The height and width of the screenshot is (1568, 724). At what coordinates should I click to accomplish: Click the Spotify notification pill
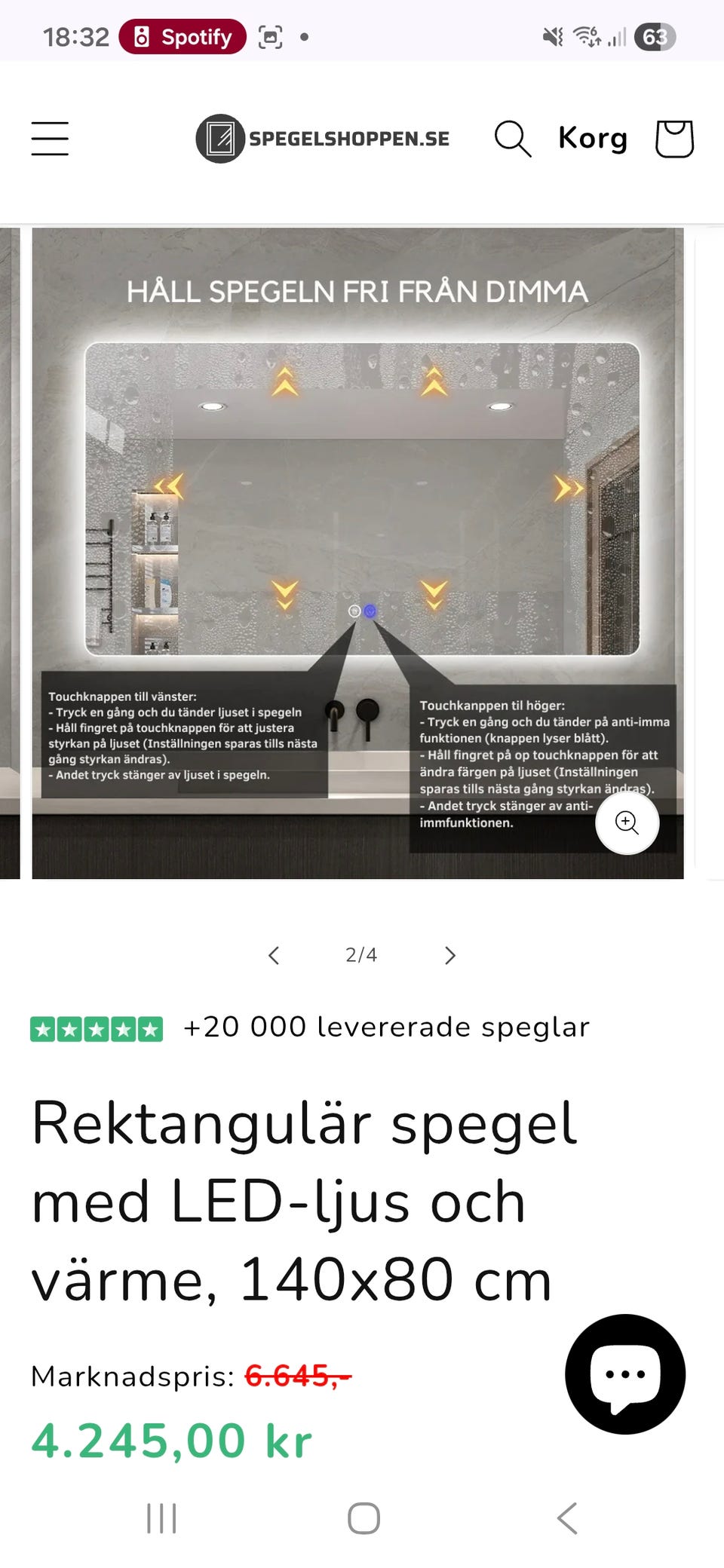(x=181, y=36)
